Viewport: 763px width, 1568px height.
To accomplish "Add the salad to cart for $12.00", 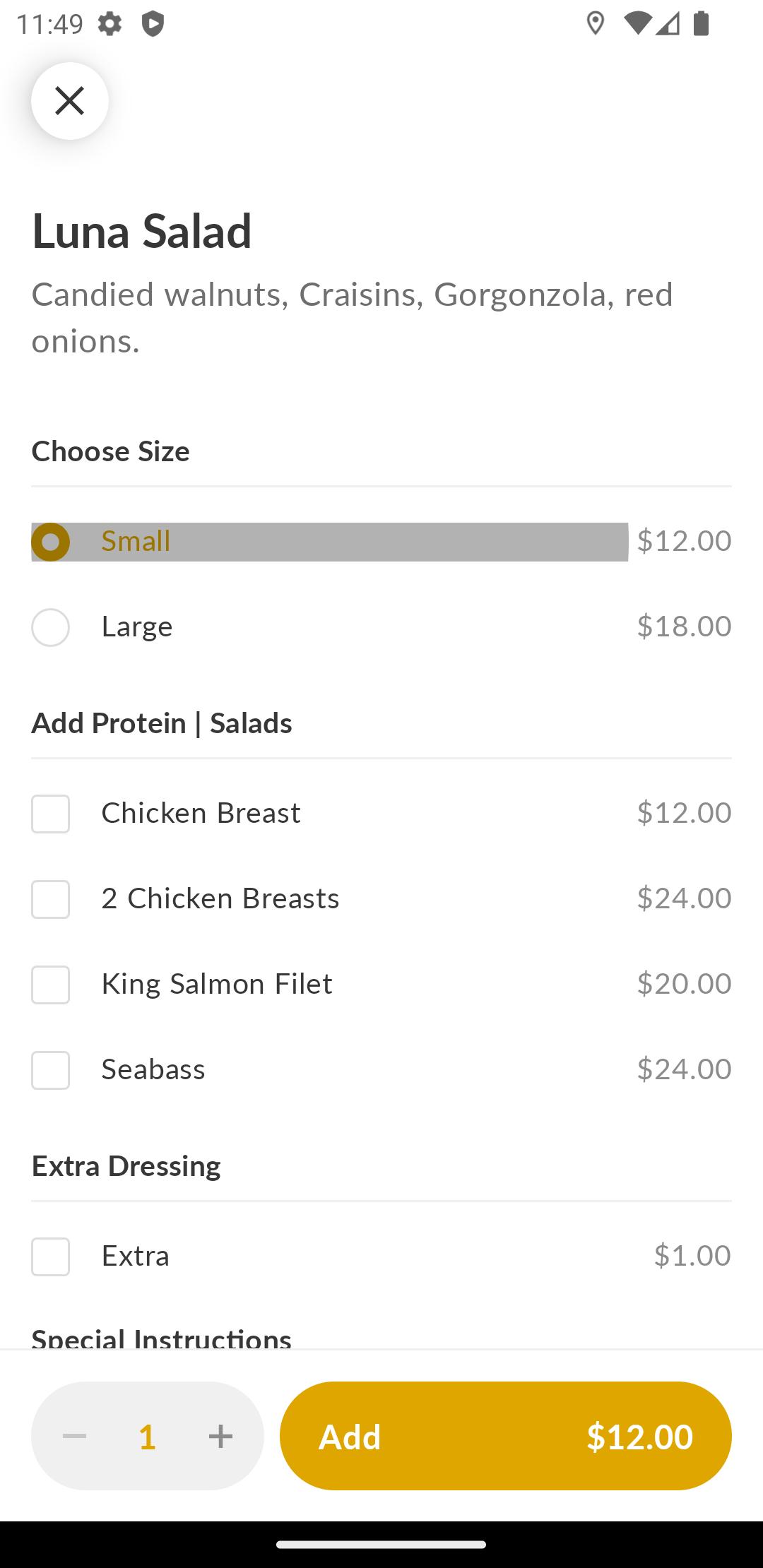I will (x=506, y=1436).
